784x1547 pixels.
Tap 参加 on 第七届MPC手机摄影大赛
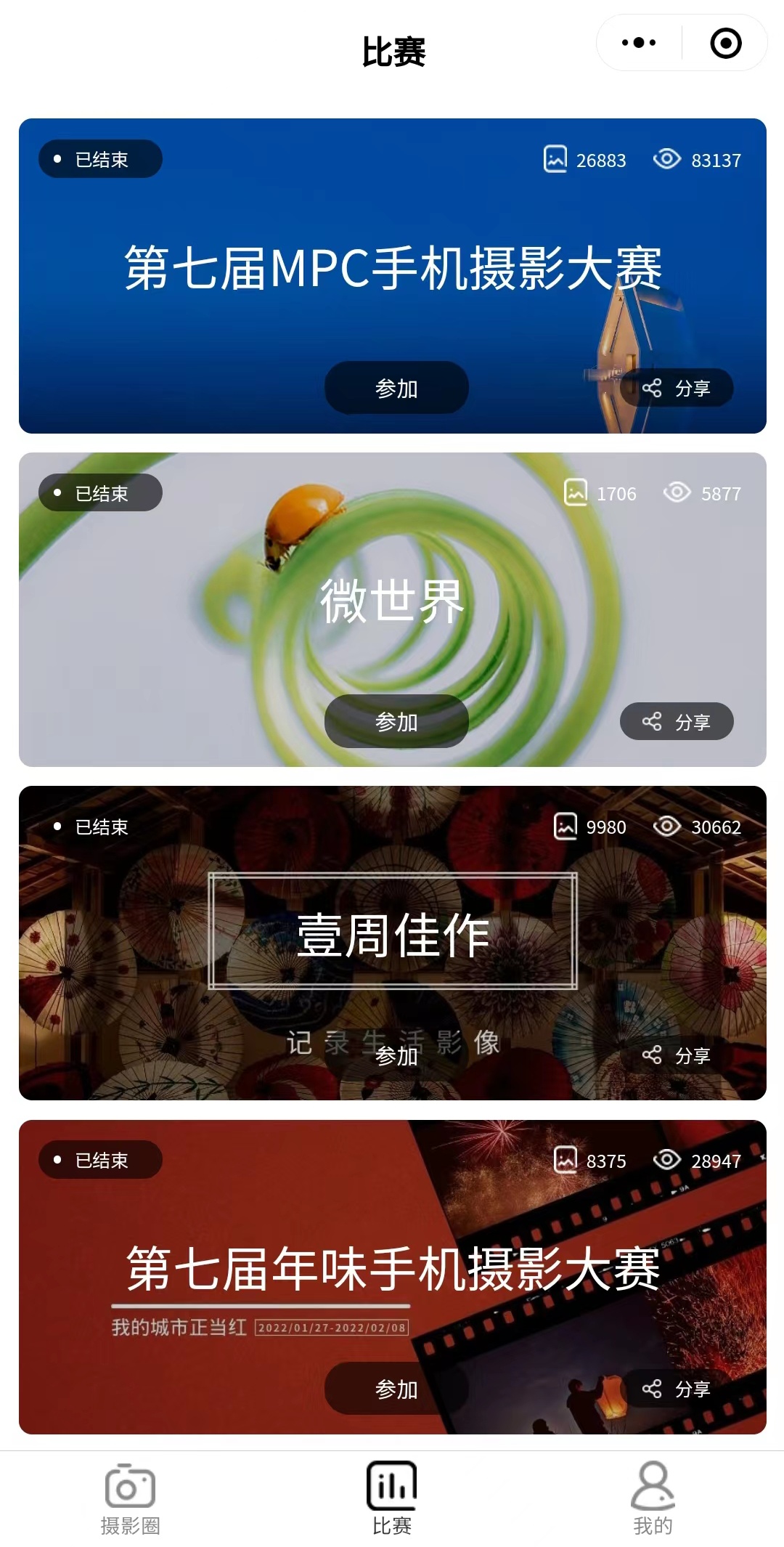[x=396, y=388]
